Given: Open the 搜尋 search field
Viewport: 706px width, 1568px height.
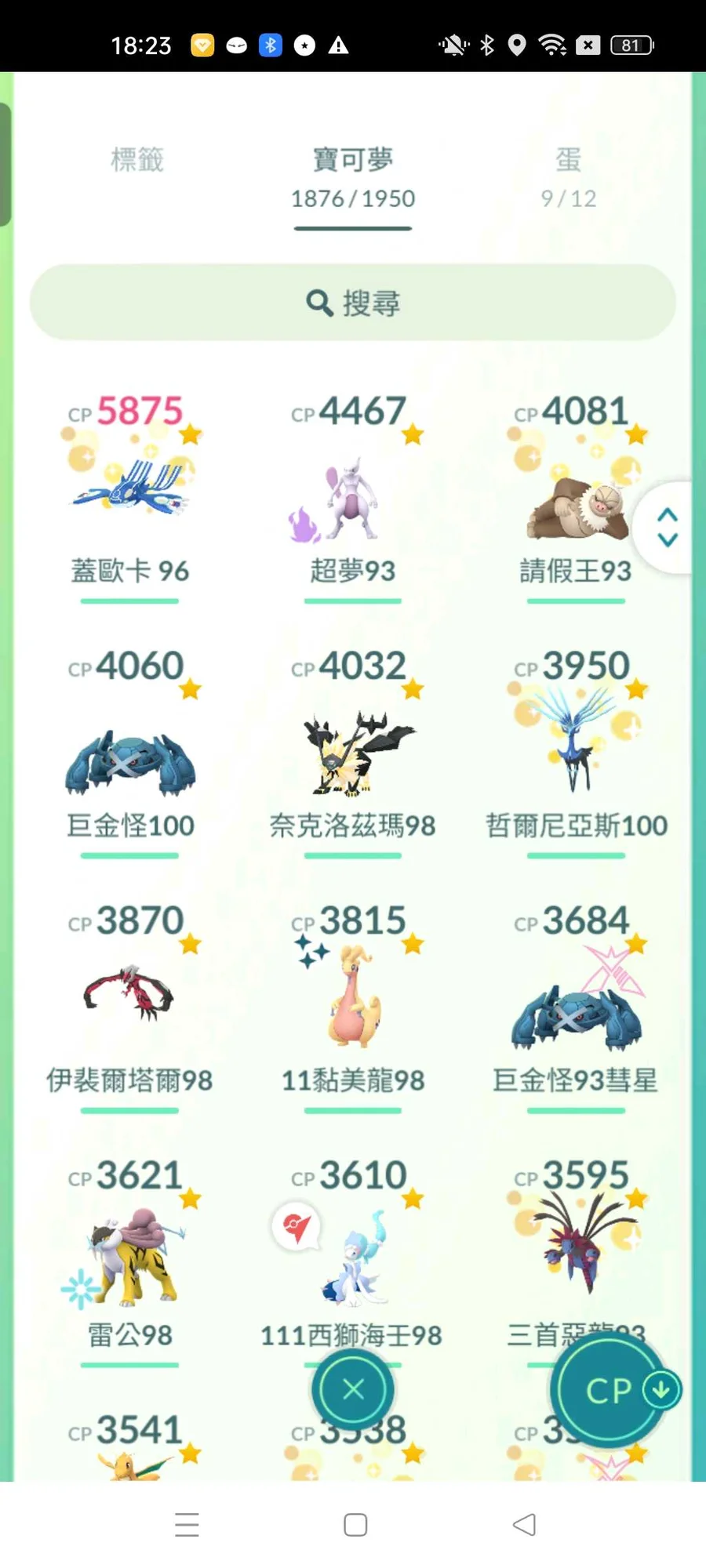Looking at the screenshot, I should click(x=353, y=303).
